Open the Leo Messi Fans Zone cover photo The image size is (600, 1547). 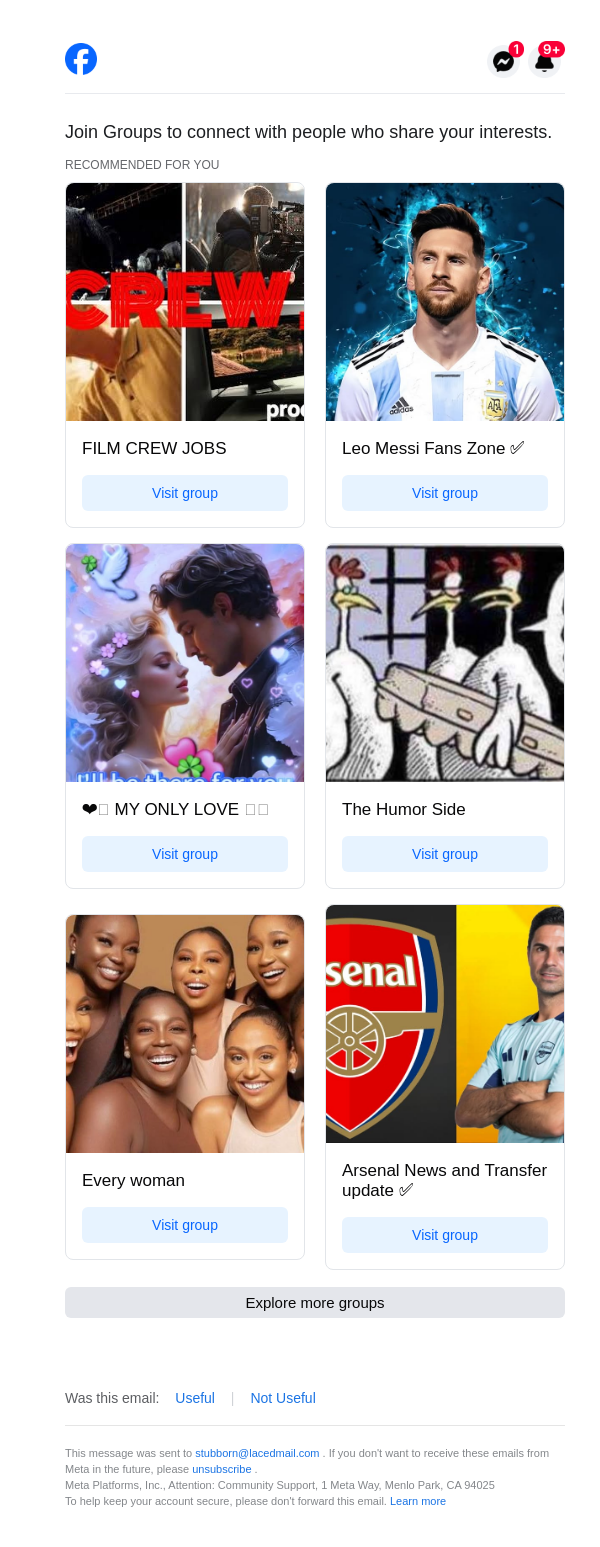(445, 302)
